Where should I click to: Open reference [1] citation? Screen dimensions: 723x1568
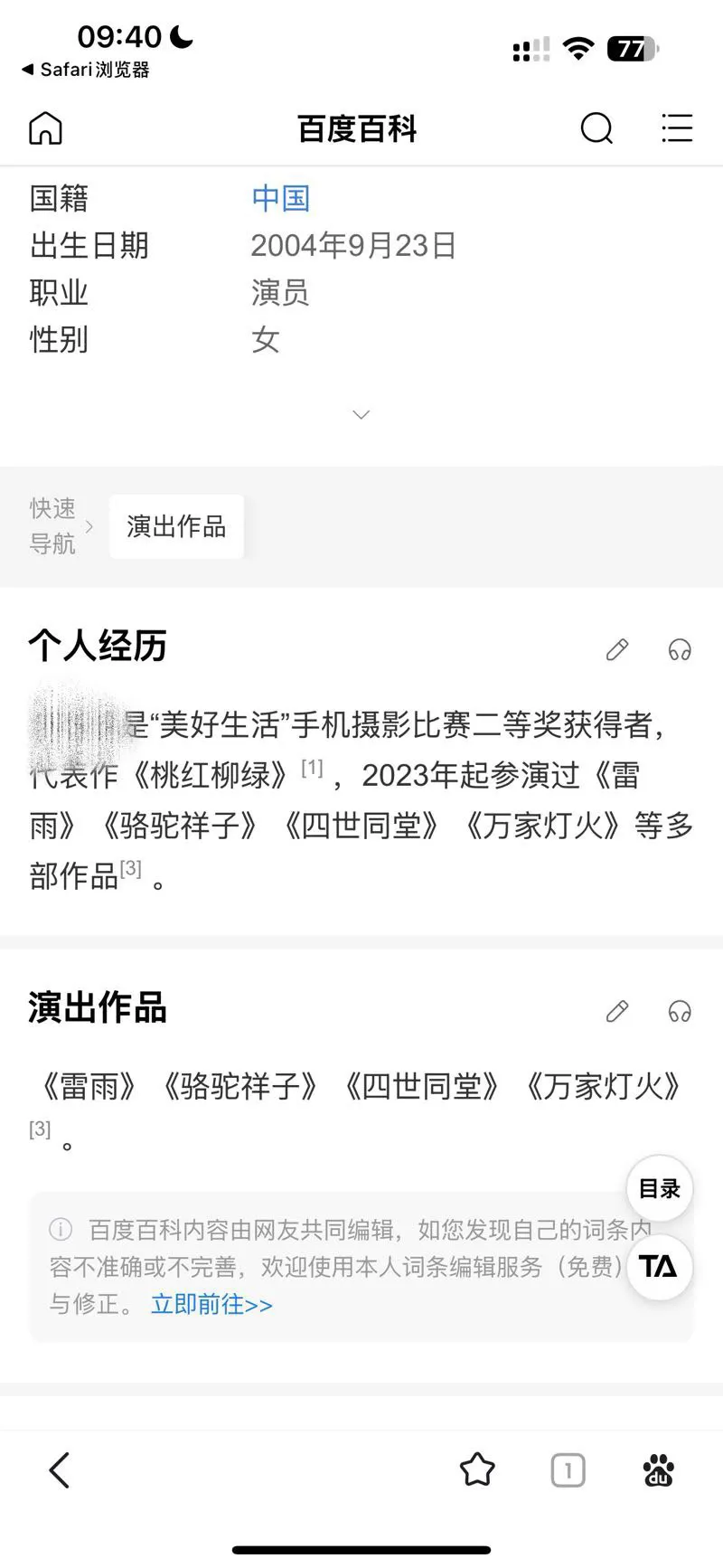(312, 768)
